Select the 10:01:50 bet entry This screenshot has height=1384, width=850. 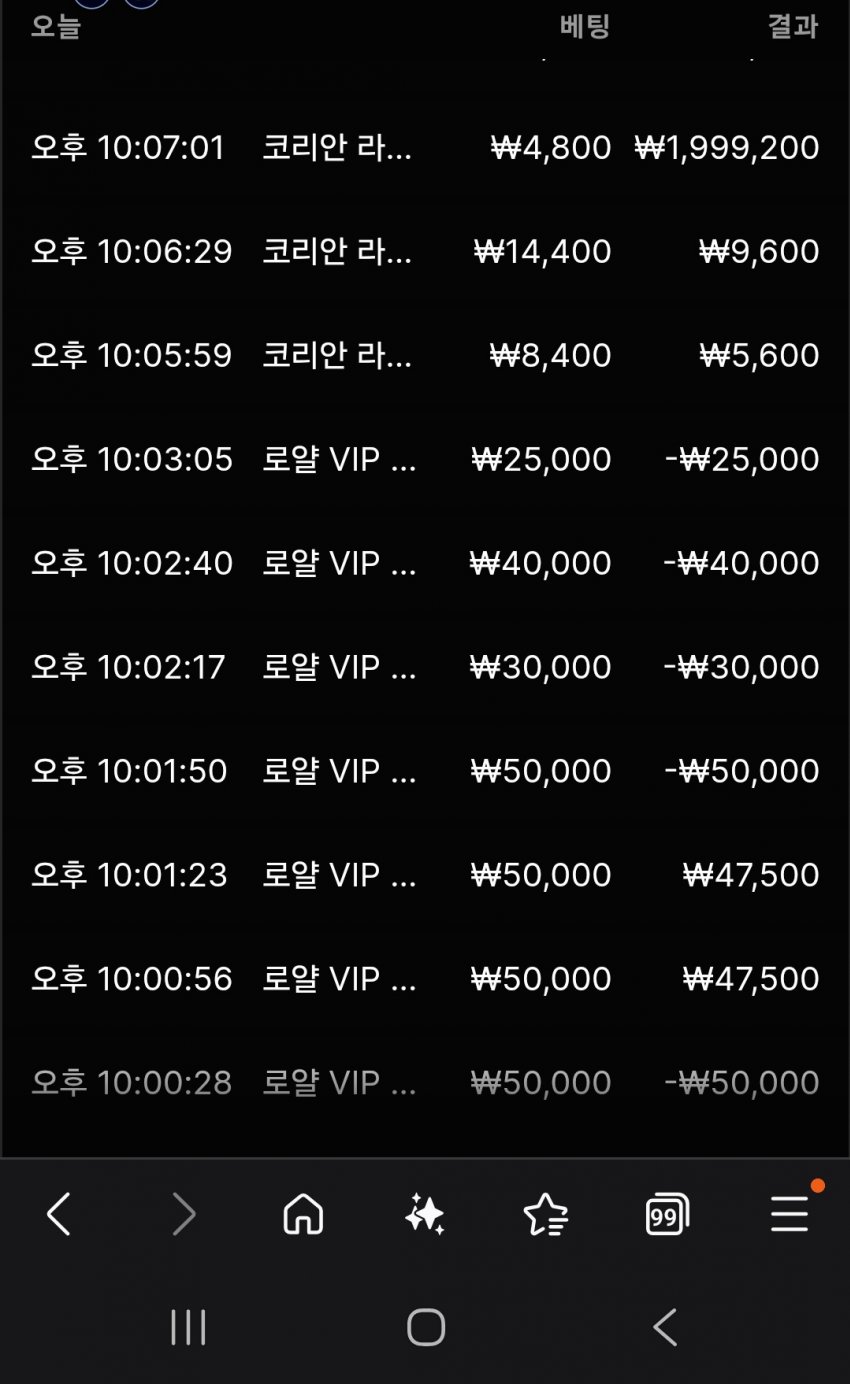425,771
